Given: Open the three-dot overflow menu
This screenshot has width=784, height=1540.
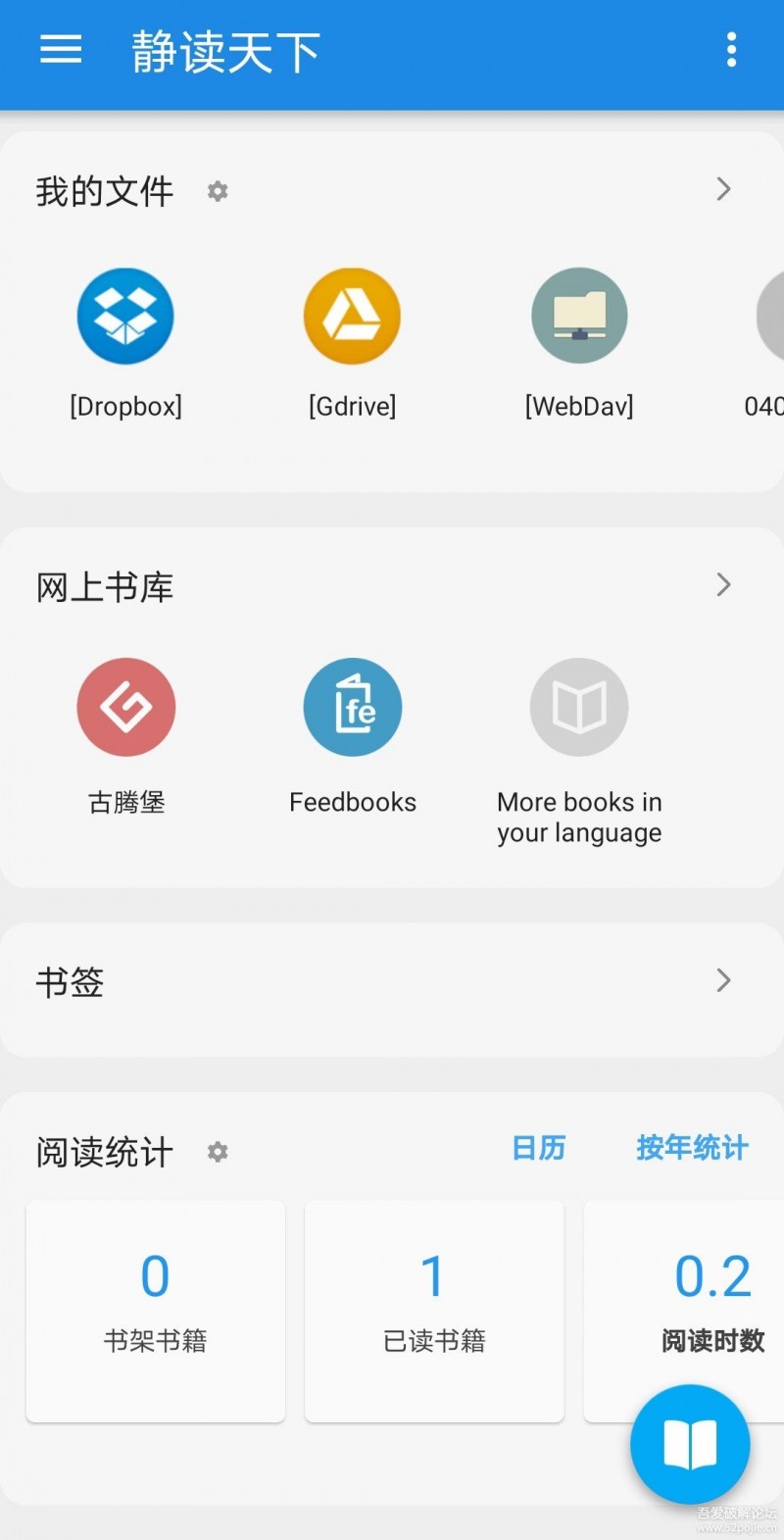Looking at the screenshot, I should (x=731, y=50).
